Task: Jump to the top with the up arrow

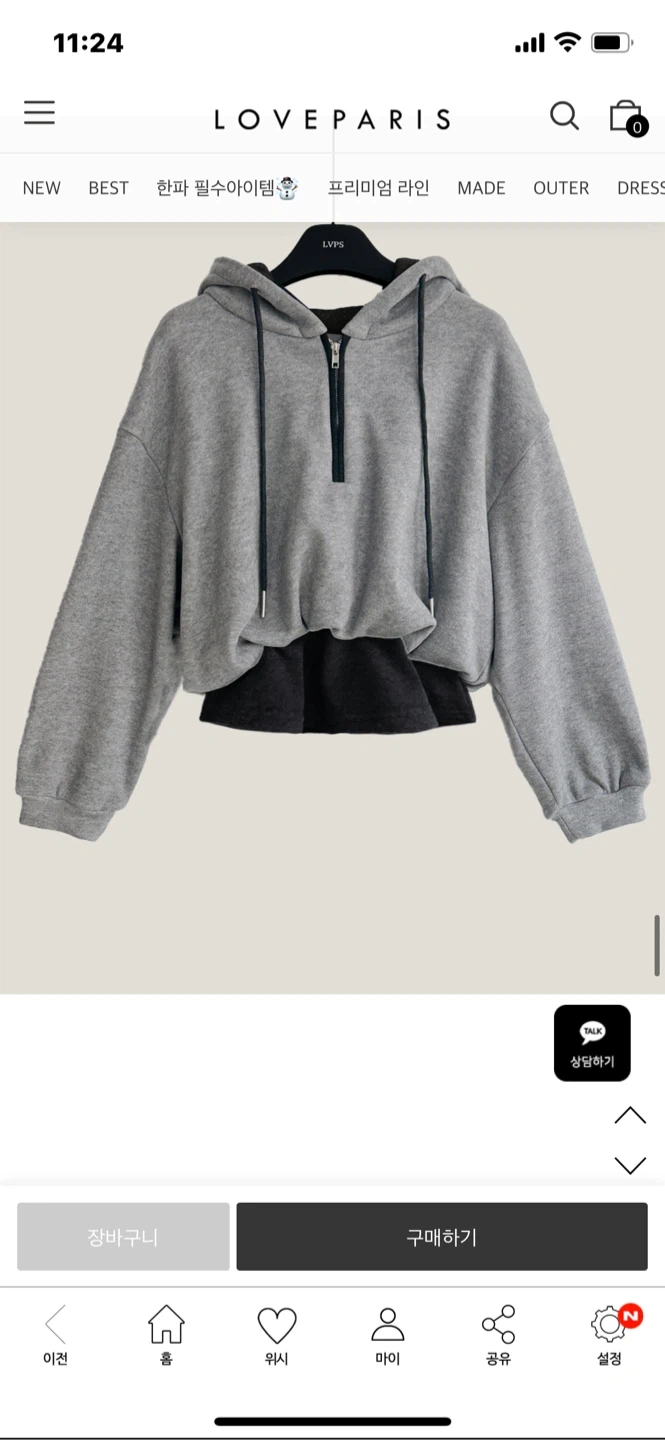Action: tap(630, 1115)
